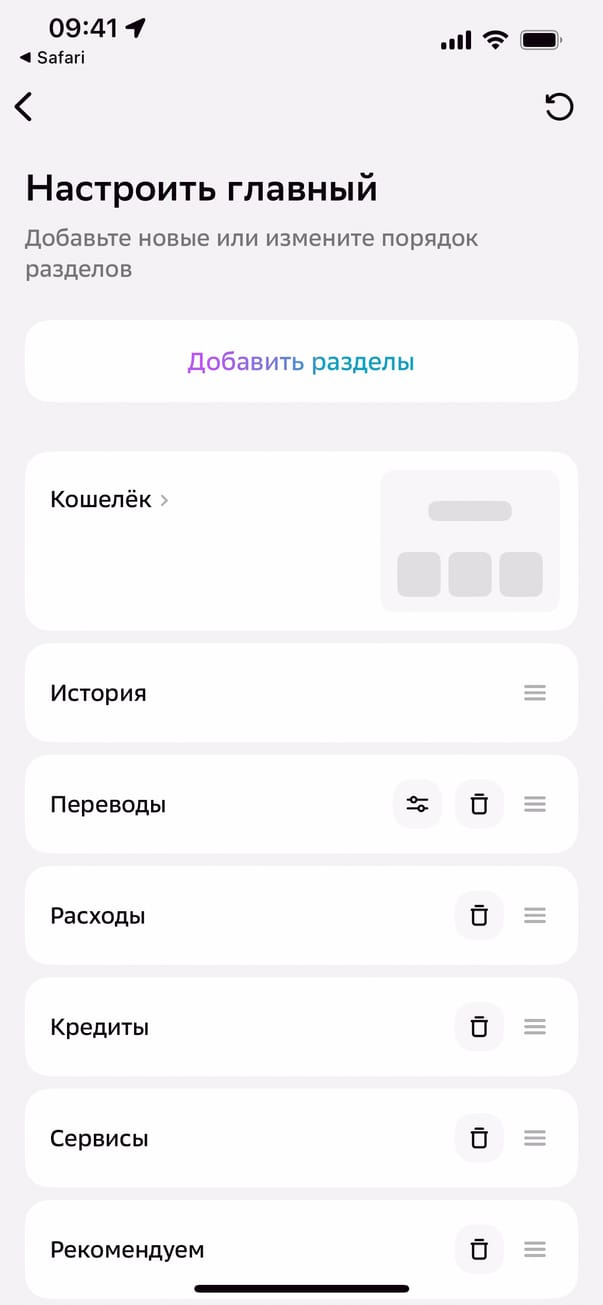The image size is (603, 1305).
Task: Tap the reorder handle beside Переводы
Action: 535,804
